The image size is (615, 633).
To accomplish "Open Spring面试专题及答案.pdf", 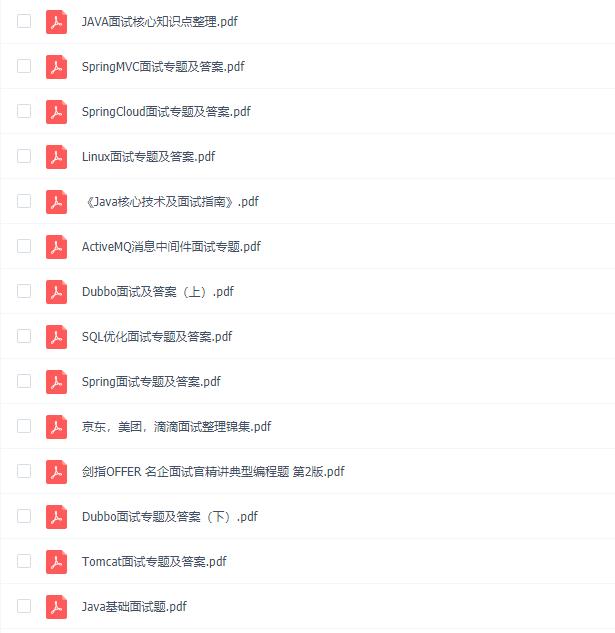I will tap(151, 381).
